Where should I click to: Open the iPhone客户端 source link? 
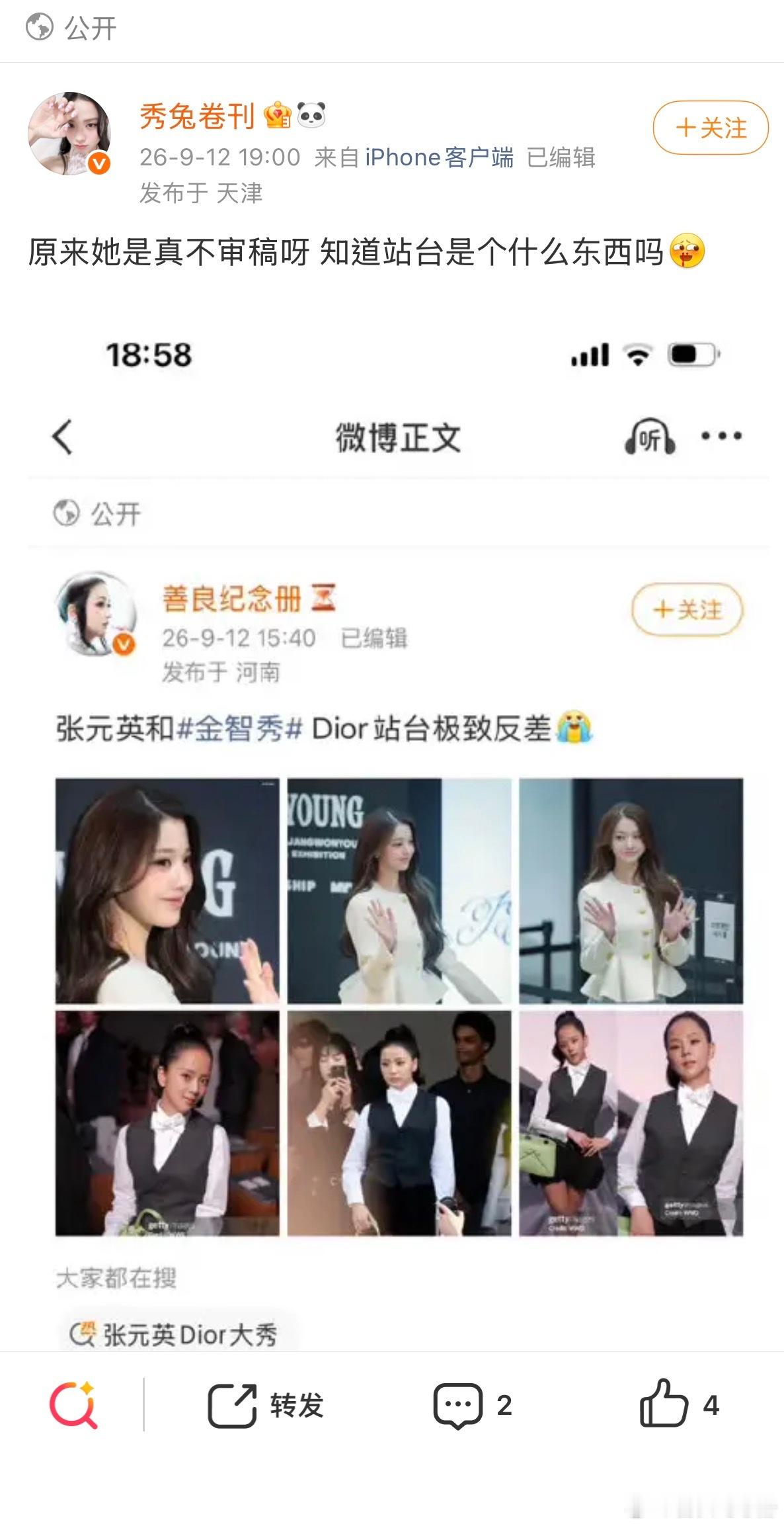click(439, 157)
